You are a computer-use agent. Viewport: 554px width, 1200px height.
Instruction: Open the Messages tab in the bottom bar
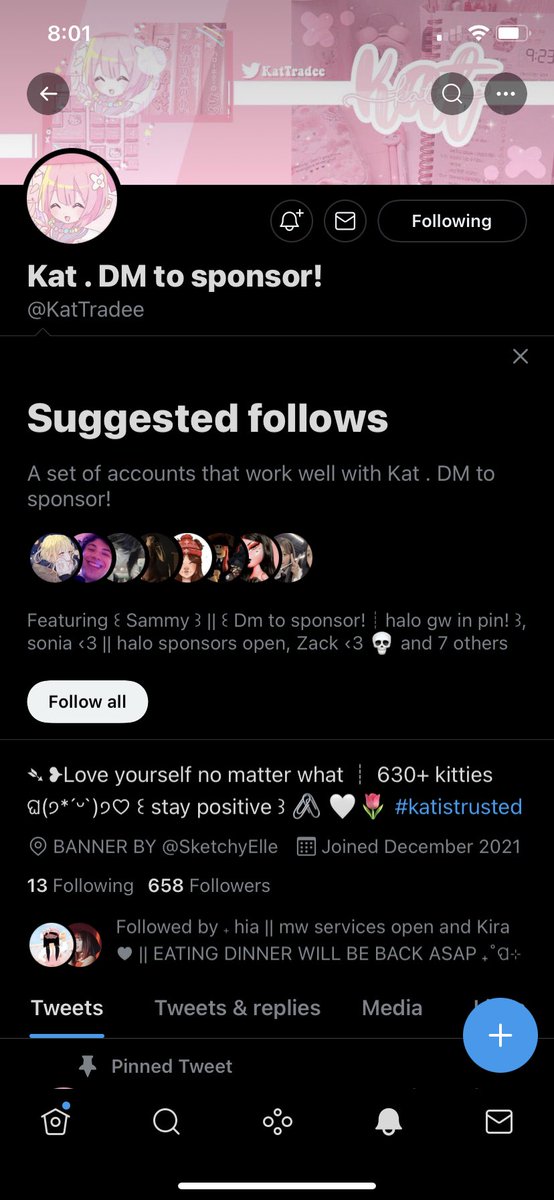498,1122
